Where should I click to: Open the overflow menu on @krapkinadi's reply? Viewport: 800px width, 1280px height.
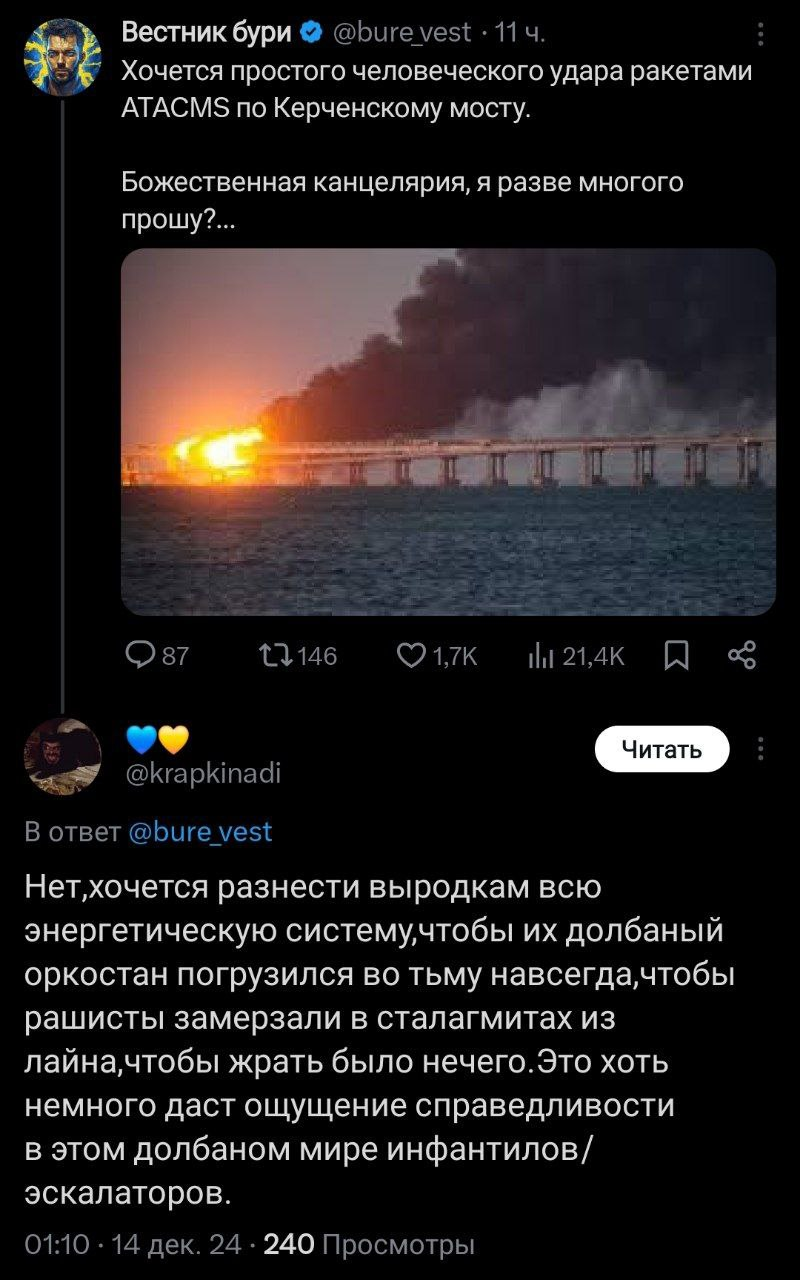point(760,749)
